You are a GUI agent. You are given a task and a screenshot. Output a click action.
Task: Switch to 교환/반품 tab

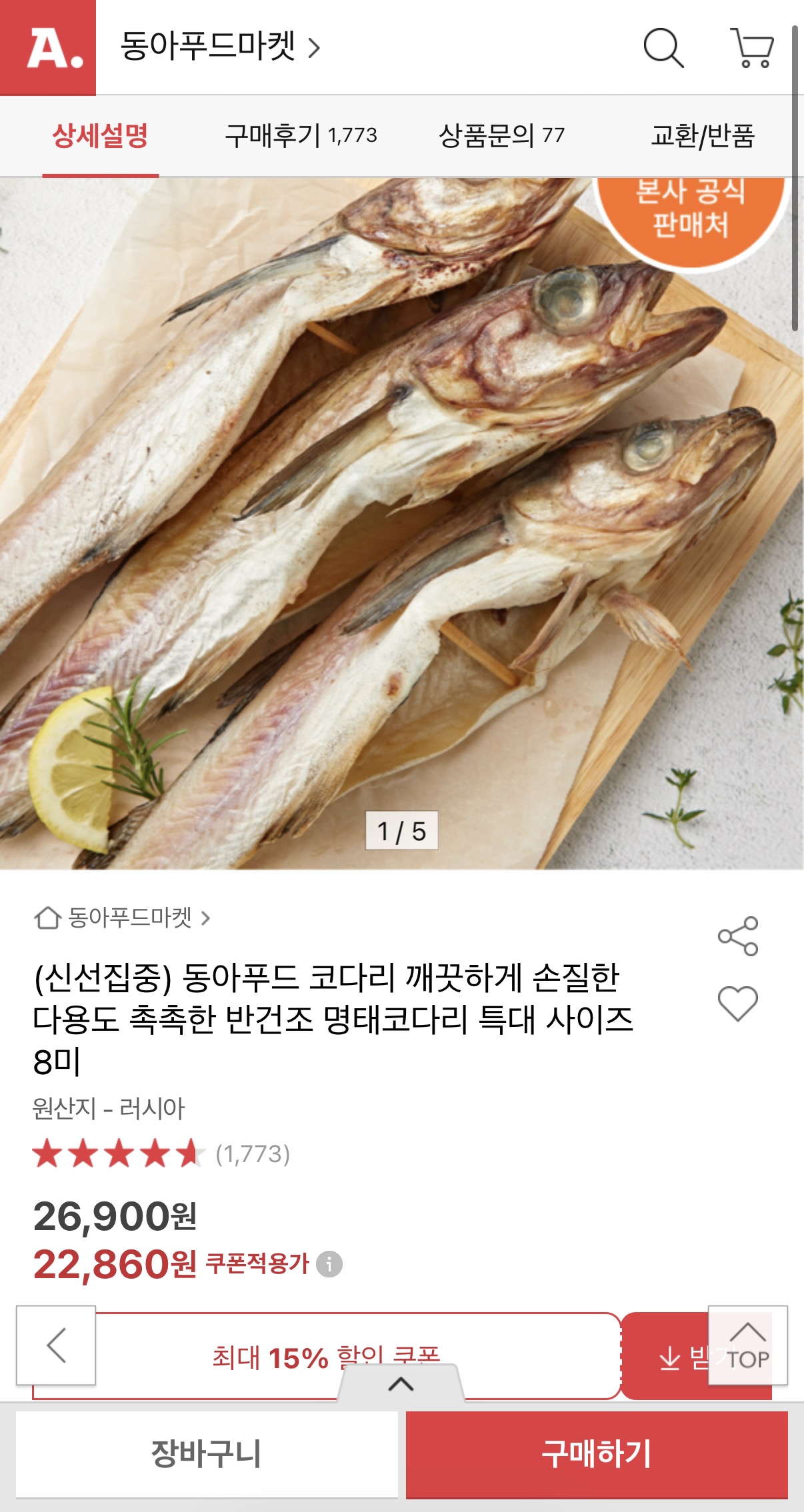702,135
